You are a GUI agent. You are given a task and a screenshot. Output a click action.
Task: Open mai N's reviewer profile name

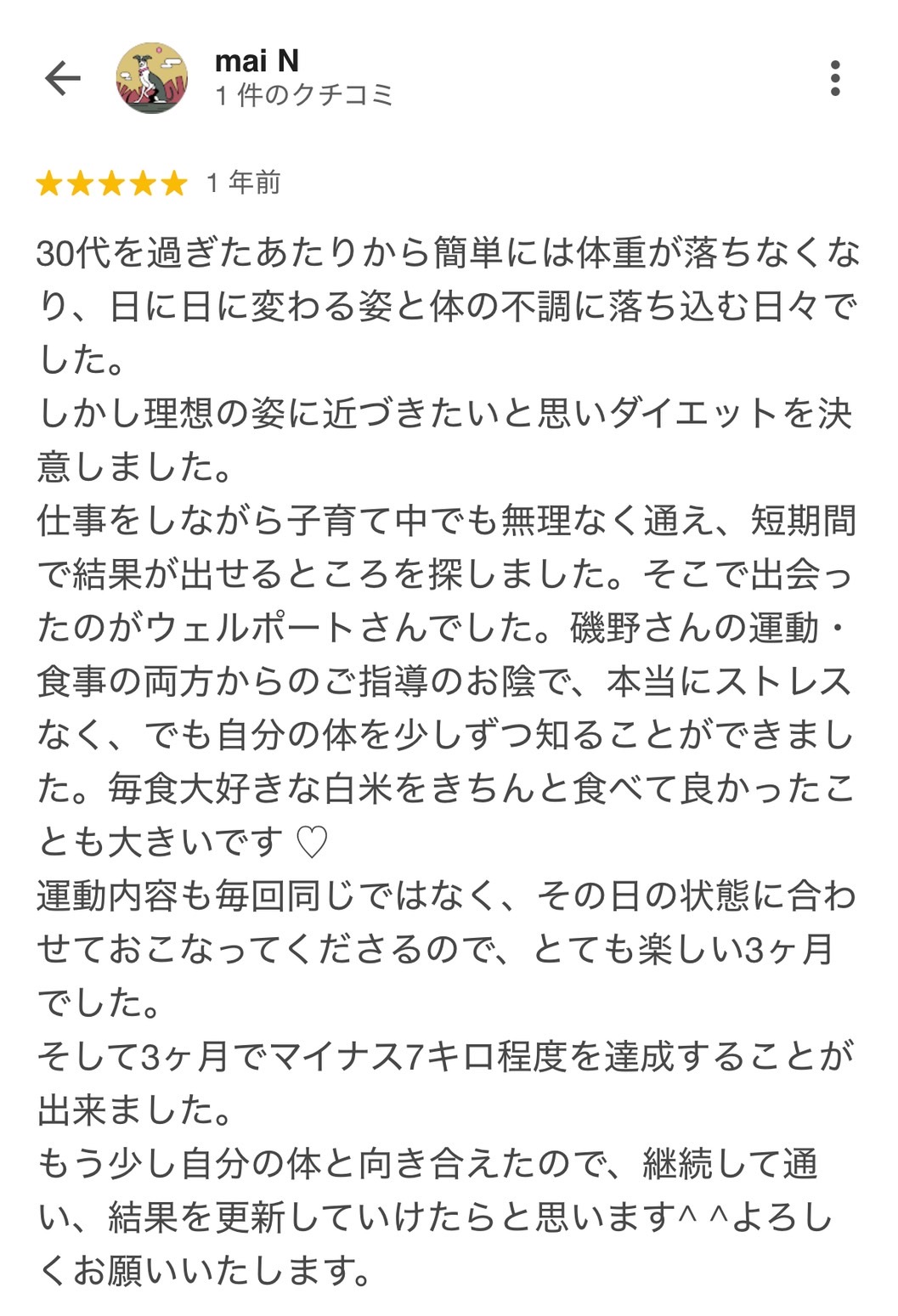(257, 61)
